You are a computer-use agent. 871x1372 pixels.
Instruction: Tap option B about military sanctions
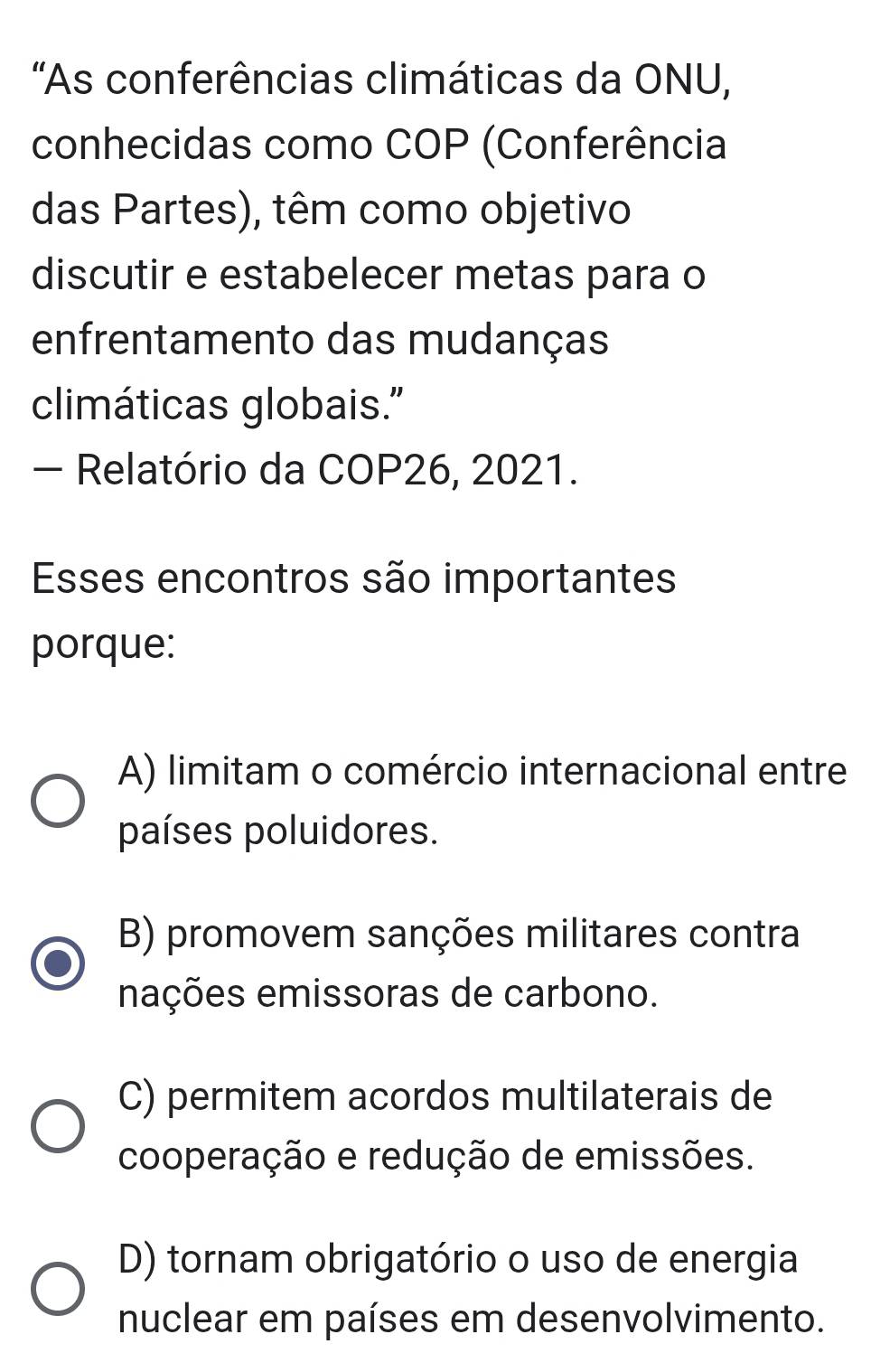coord(59,963)
